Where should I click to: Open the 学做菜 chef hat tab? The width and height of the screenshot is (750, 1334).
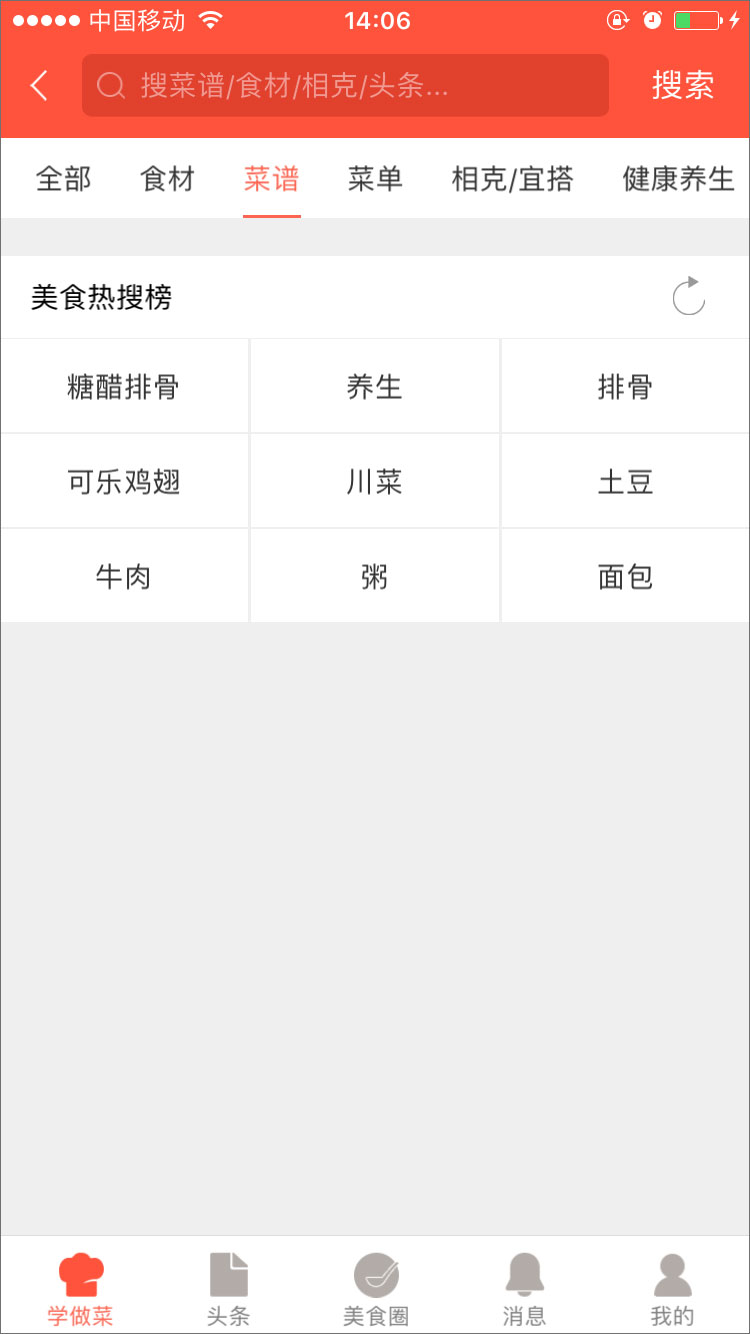[x=80, y=1285]
